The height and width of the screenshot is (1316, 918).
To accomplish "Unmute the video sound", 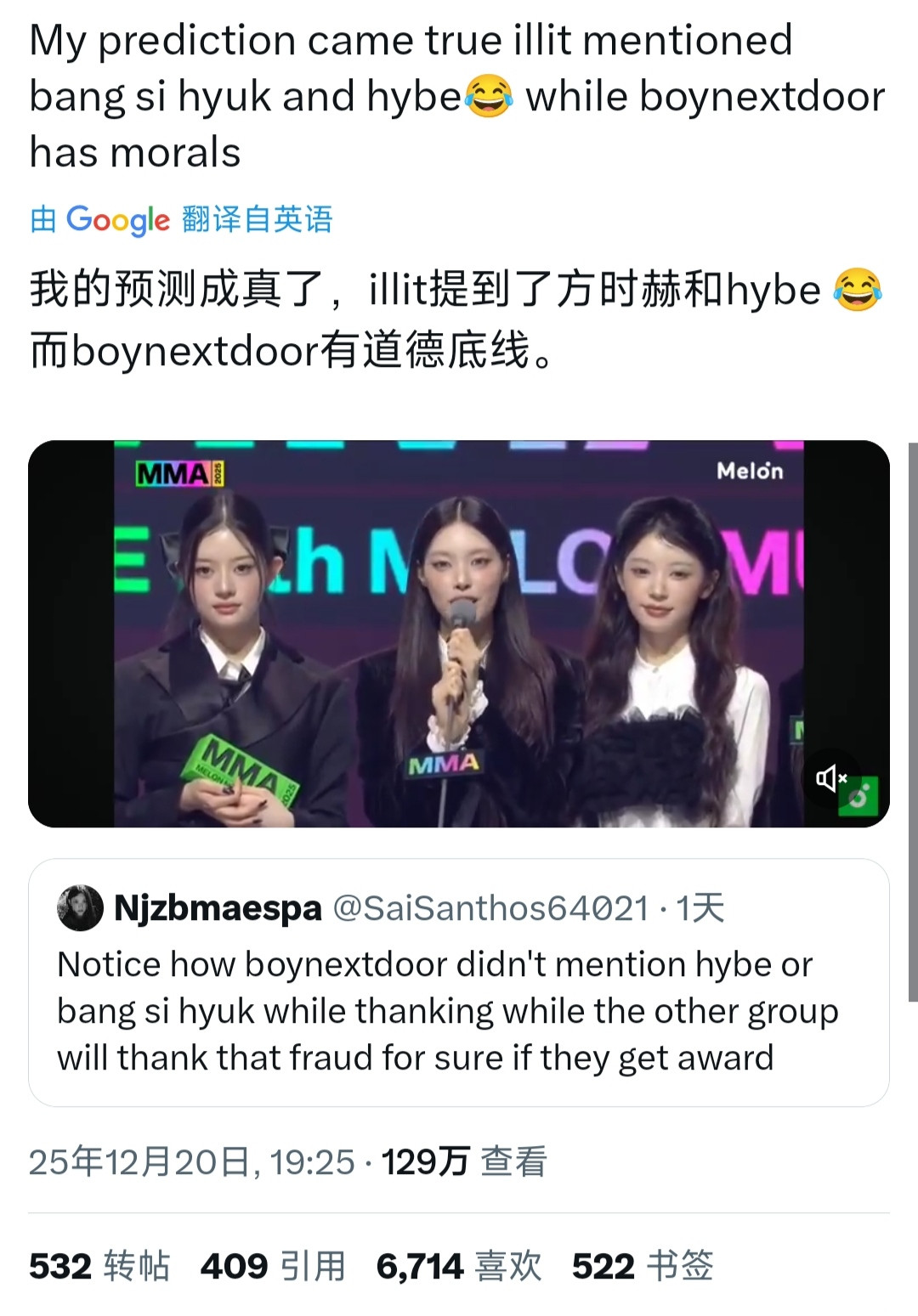I will pos(830,777).
